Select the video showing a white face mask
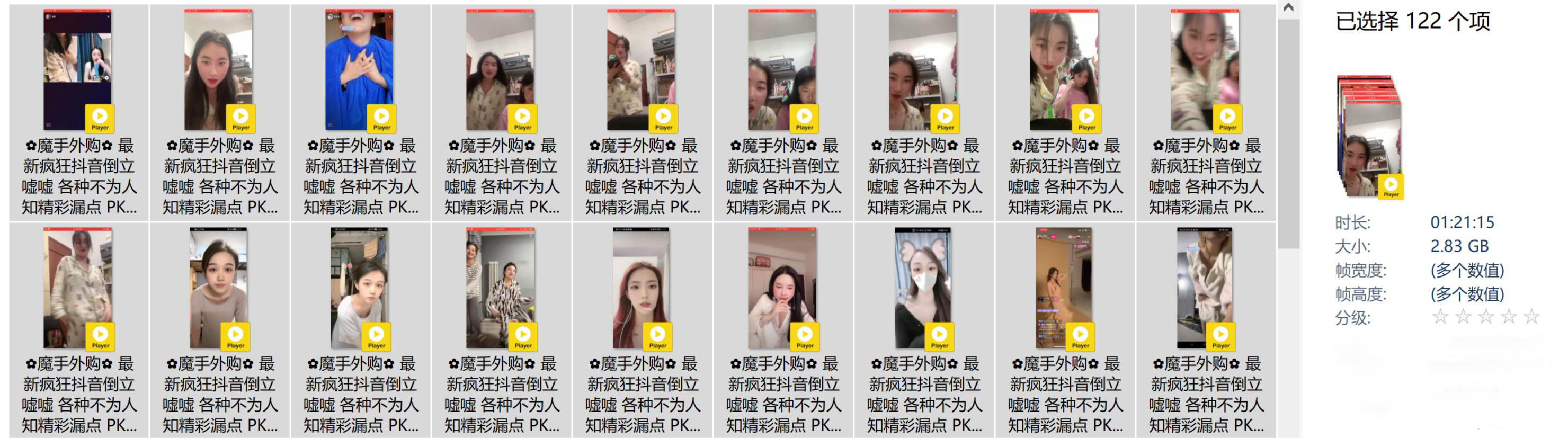 (x=923, y=288)
